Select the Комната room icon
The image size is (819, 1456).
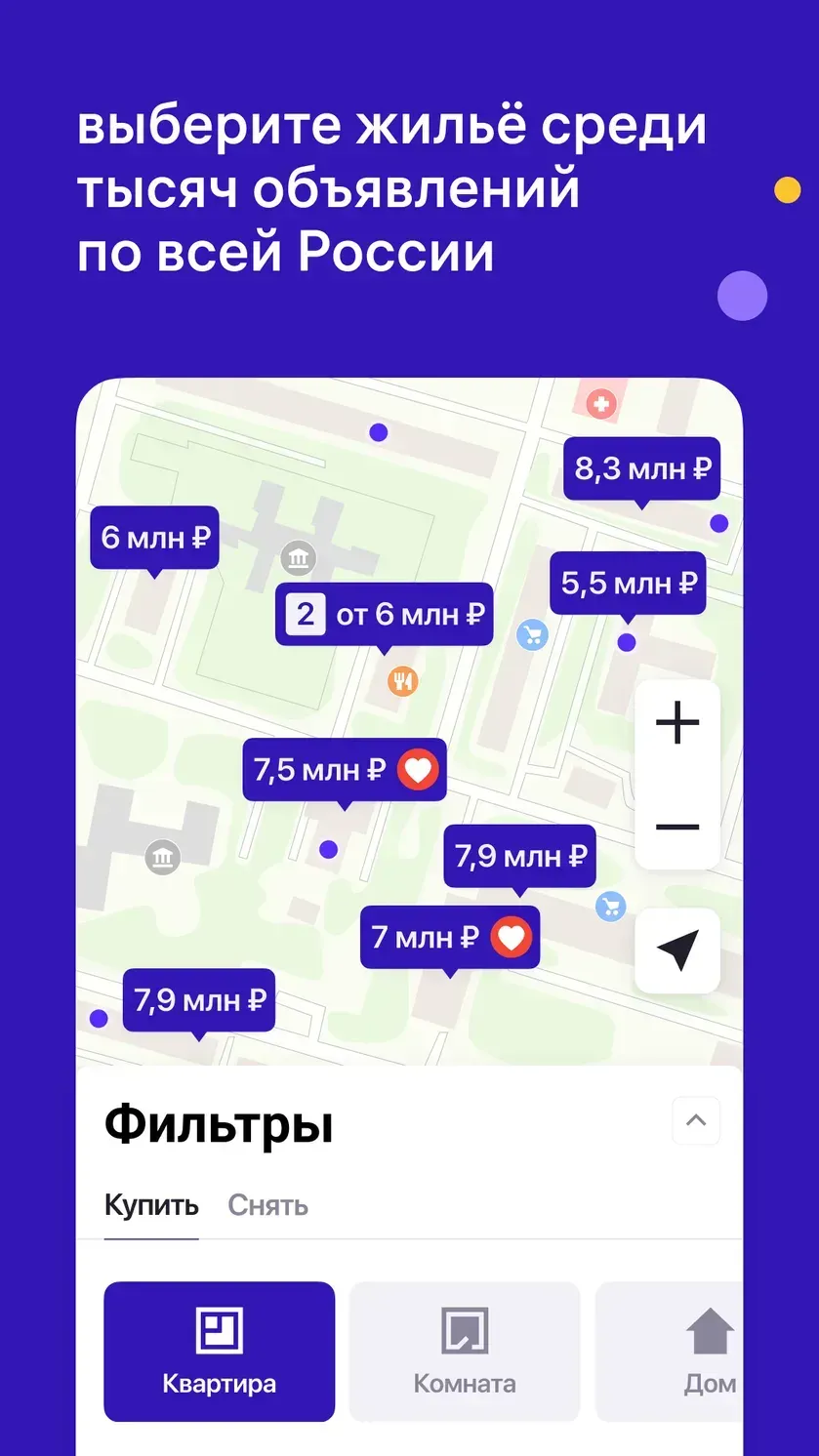(x=463, y=1328)
